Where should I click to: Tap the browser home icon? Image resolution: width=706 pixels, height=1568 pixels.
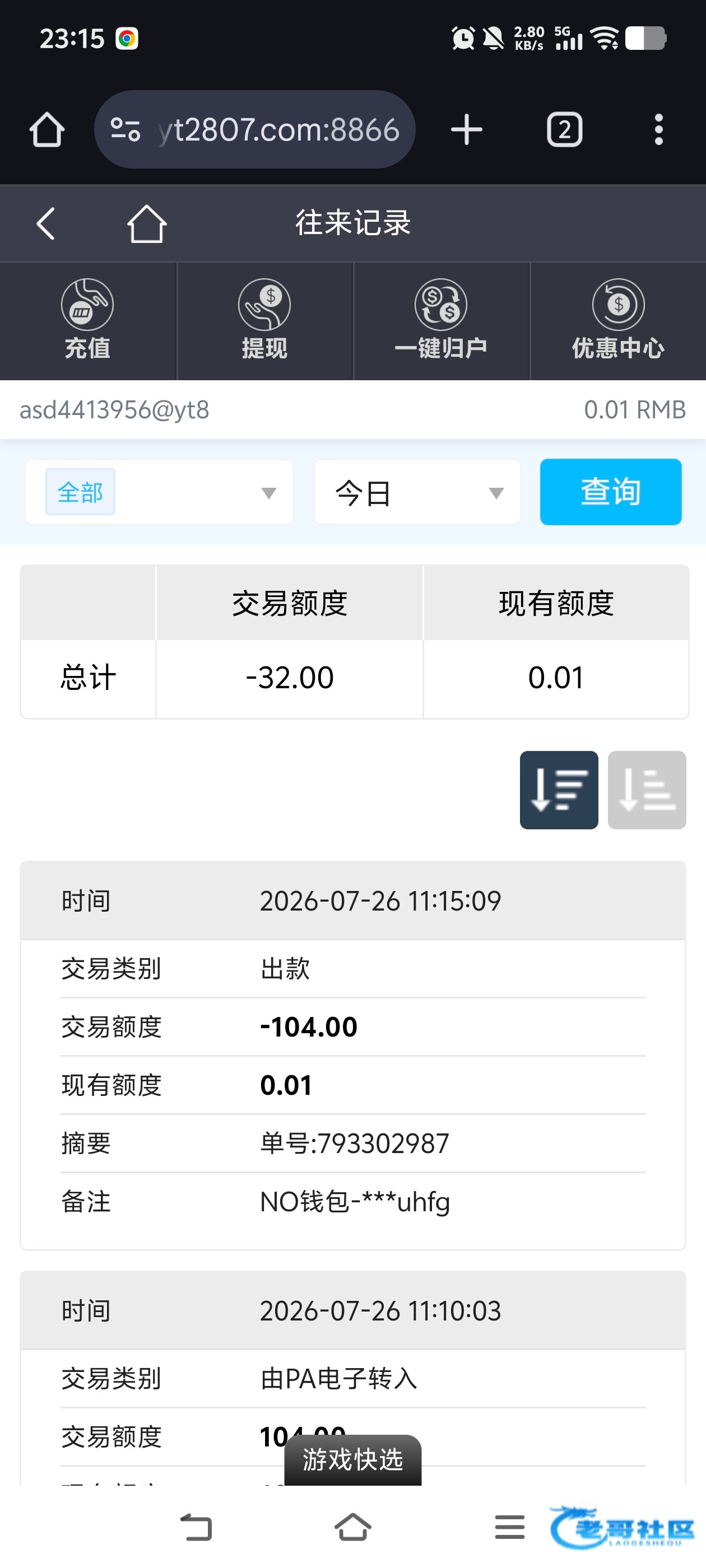[x=47, y=130]
